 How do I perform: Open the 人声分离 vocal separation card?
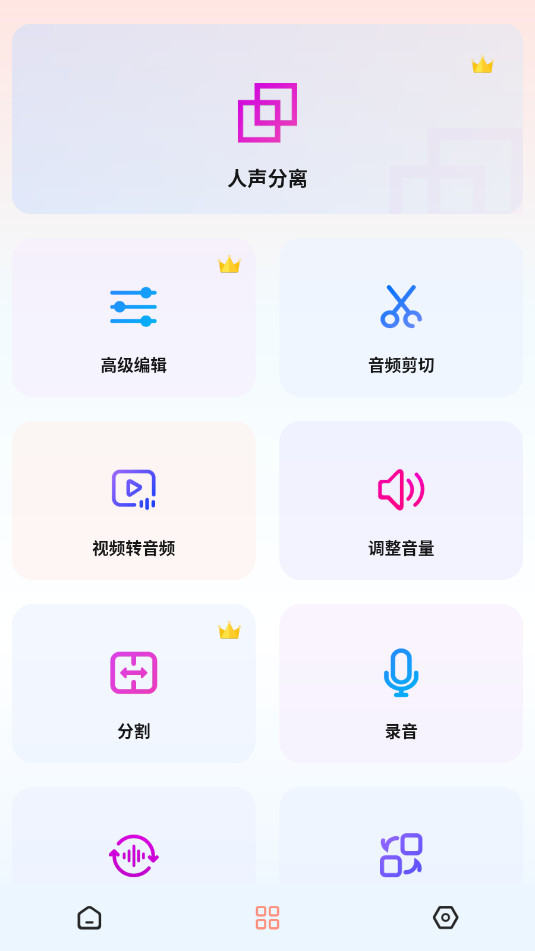point(268,119)
